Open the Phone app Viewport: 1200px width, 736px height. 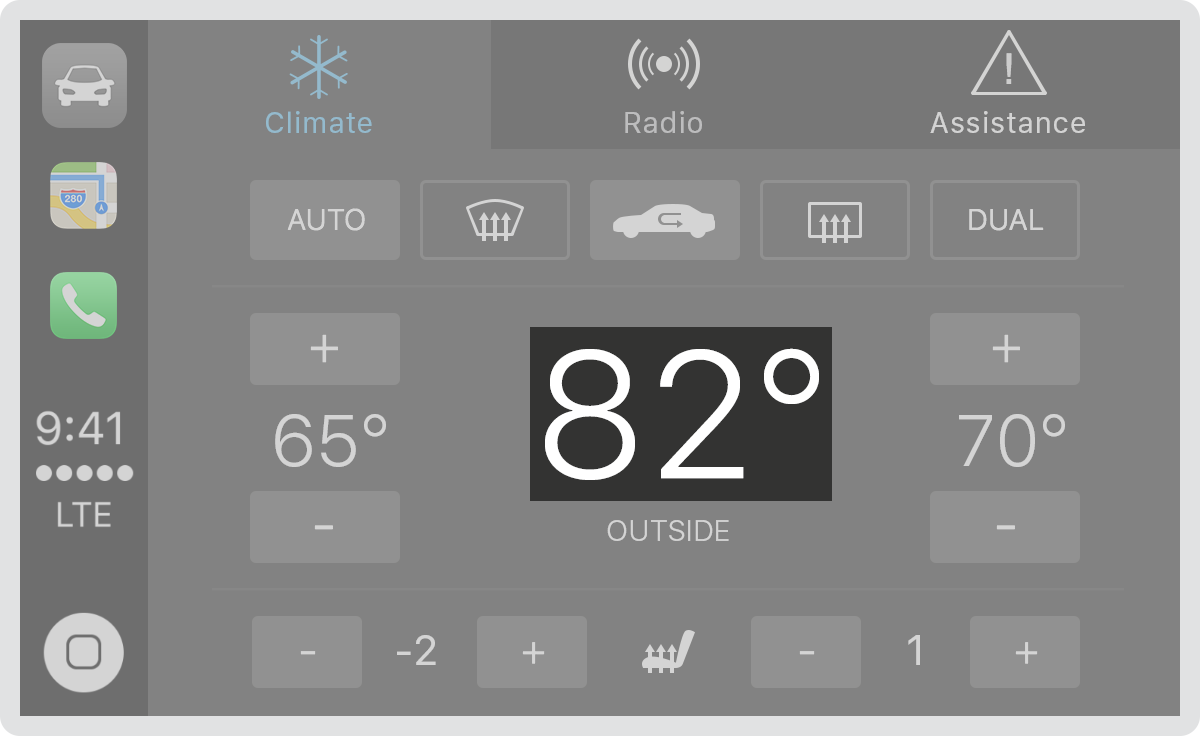click(84, 305)
